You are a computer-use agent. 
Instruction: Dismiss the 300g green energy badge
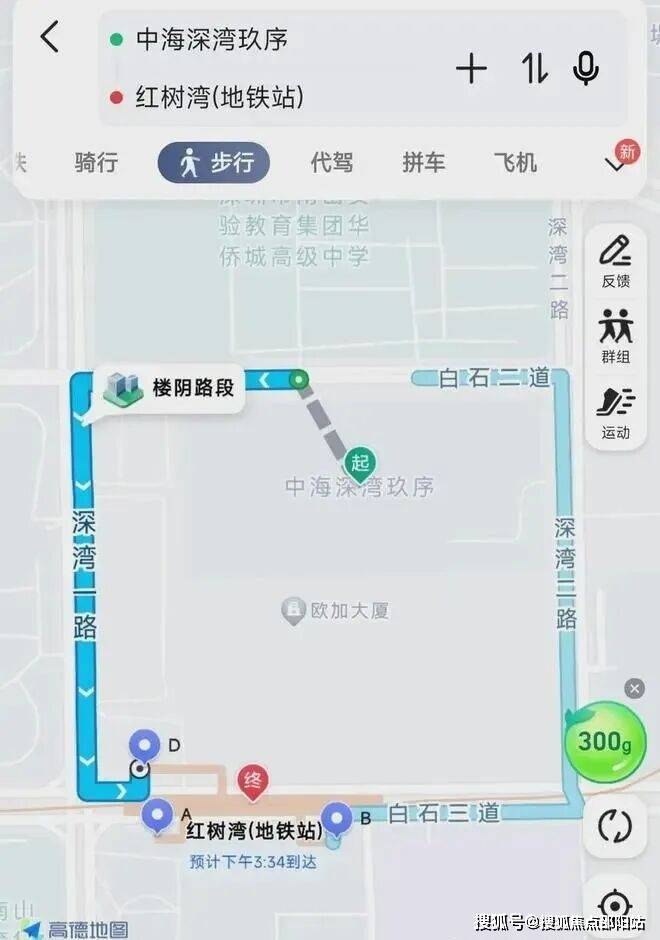click(634, 689)
